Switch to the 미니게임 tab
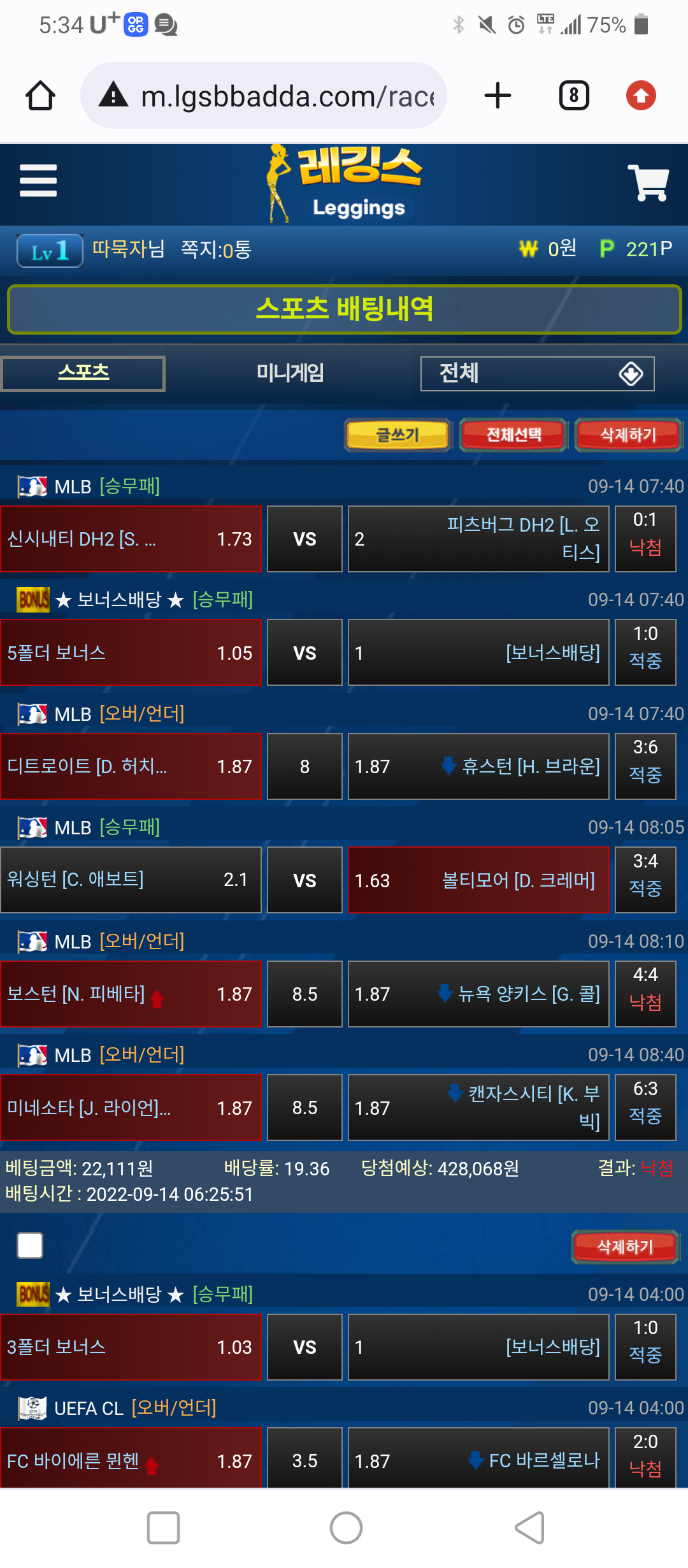688x1568 pixels. tap(290, 373)
